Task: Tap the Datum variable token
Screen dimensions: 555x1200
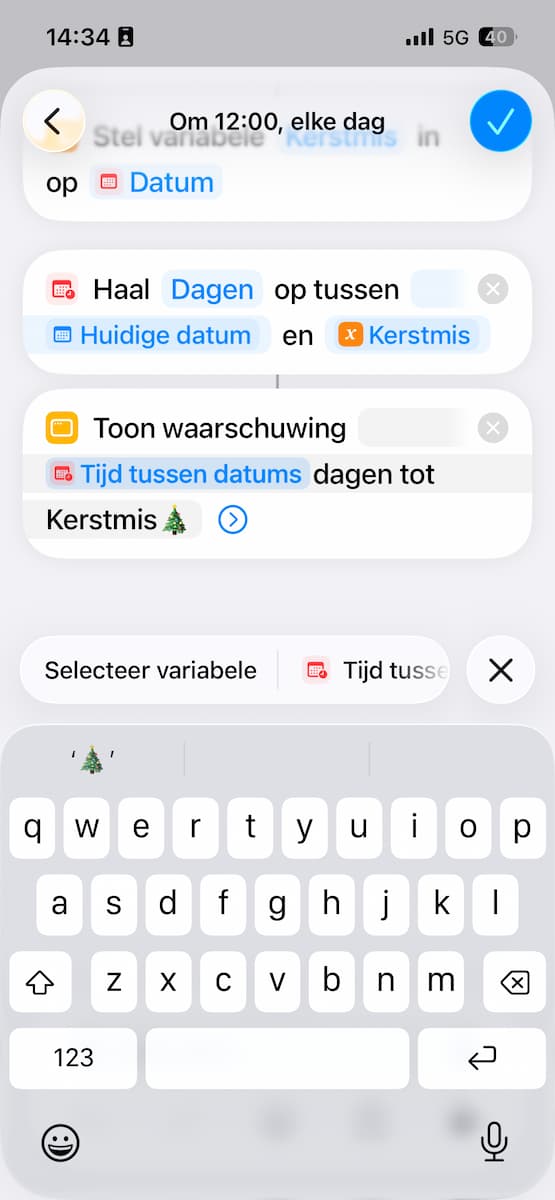Action: pyautogui.click(x=156, y=182)
